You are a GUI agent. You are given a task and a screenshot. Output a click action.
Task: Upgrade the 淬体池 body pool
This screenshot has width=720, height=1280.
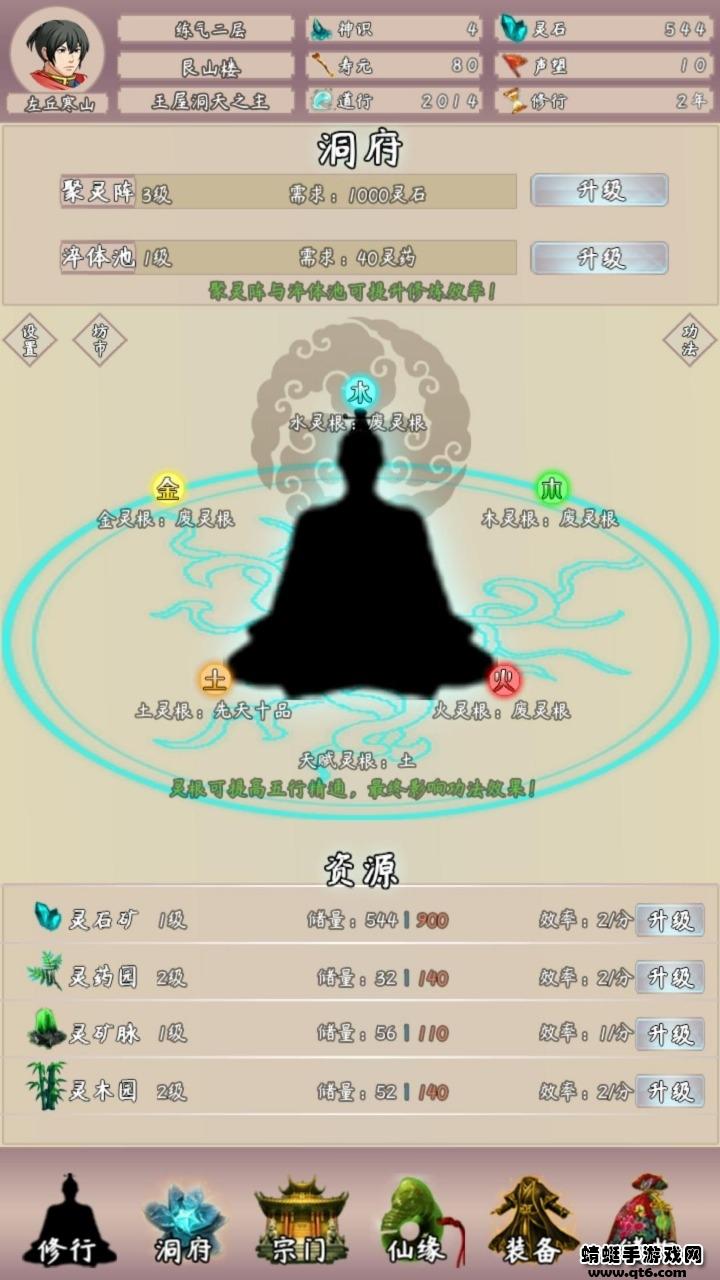click(x=599, y=257)
